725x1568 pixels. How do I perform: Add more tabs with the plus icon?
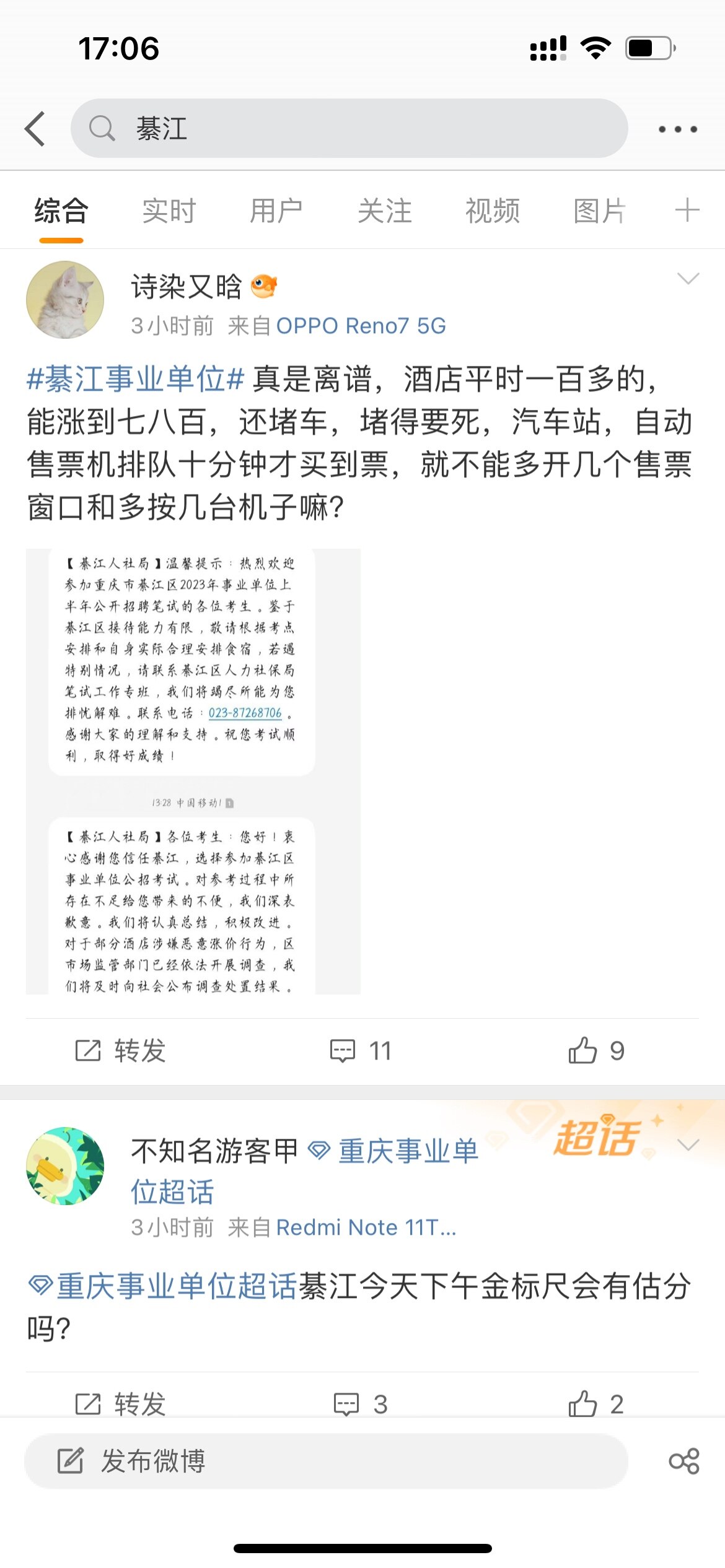tap(687, 211)
